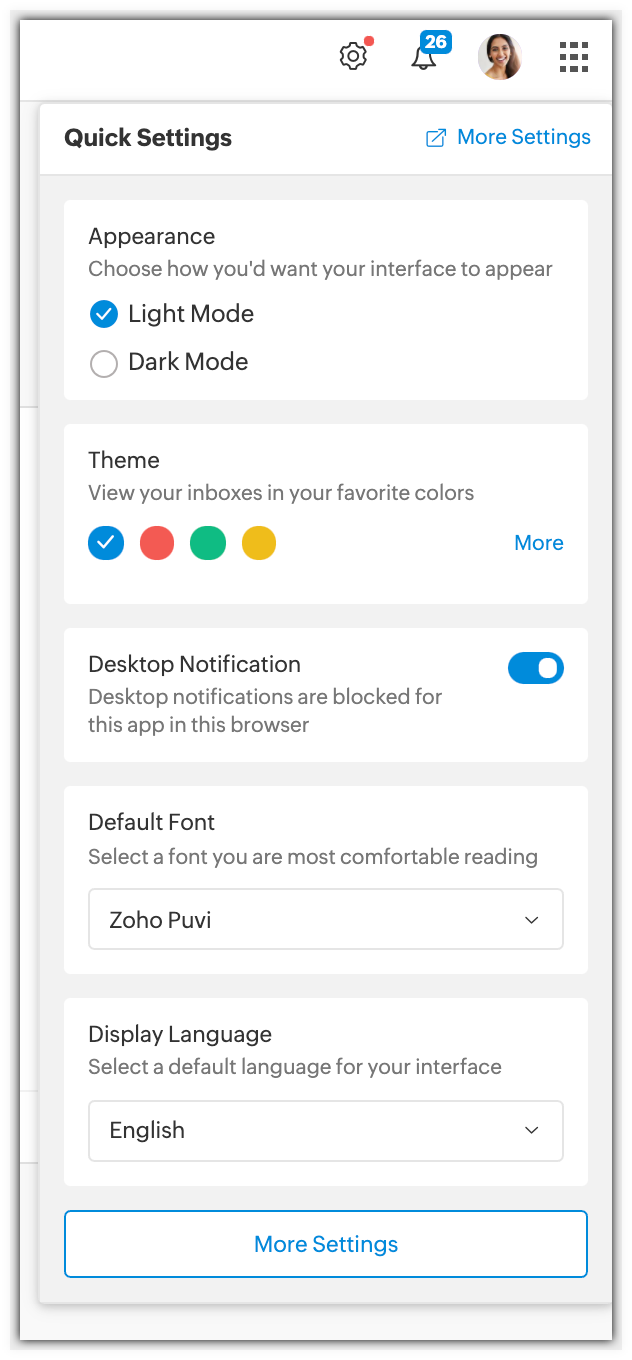Tap the More Settings button at bottom
This screenshot has width=632, height=1360.
[x=326, y=1244]
